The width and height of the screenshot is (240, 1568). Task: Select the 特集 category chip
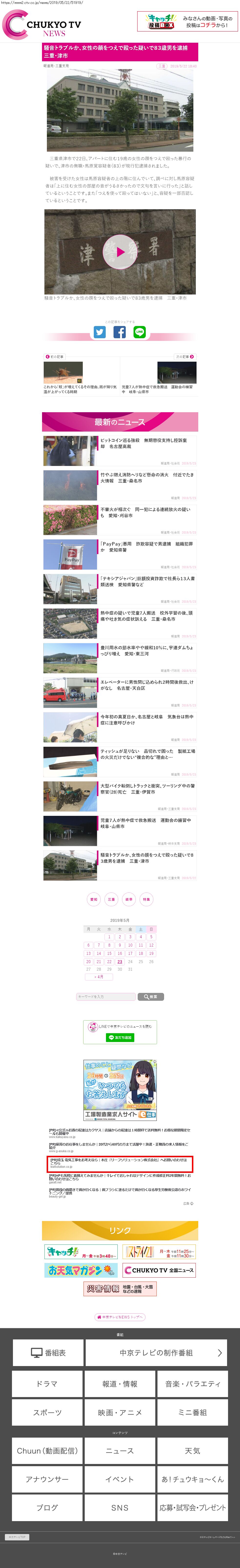[146, 899]
